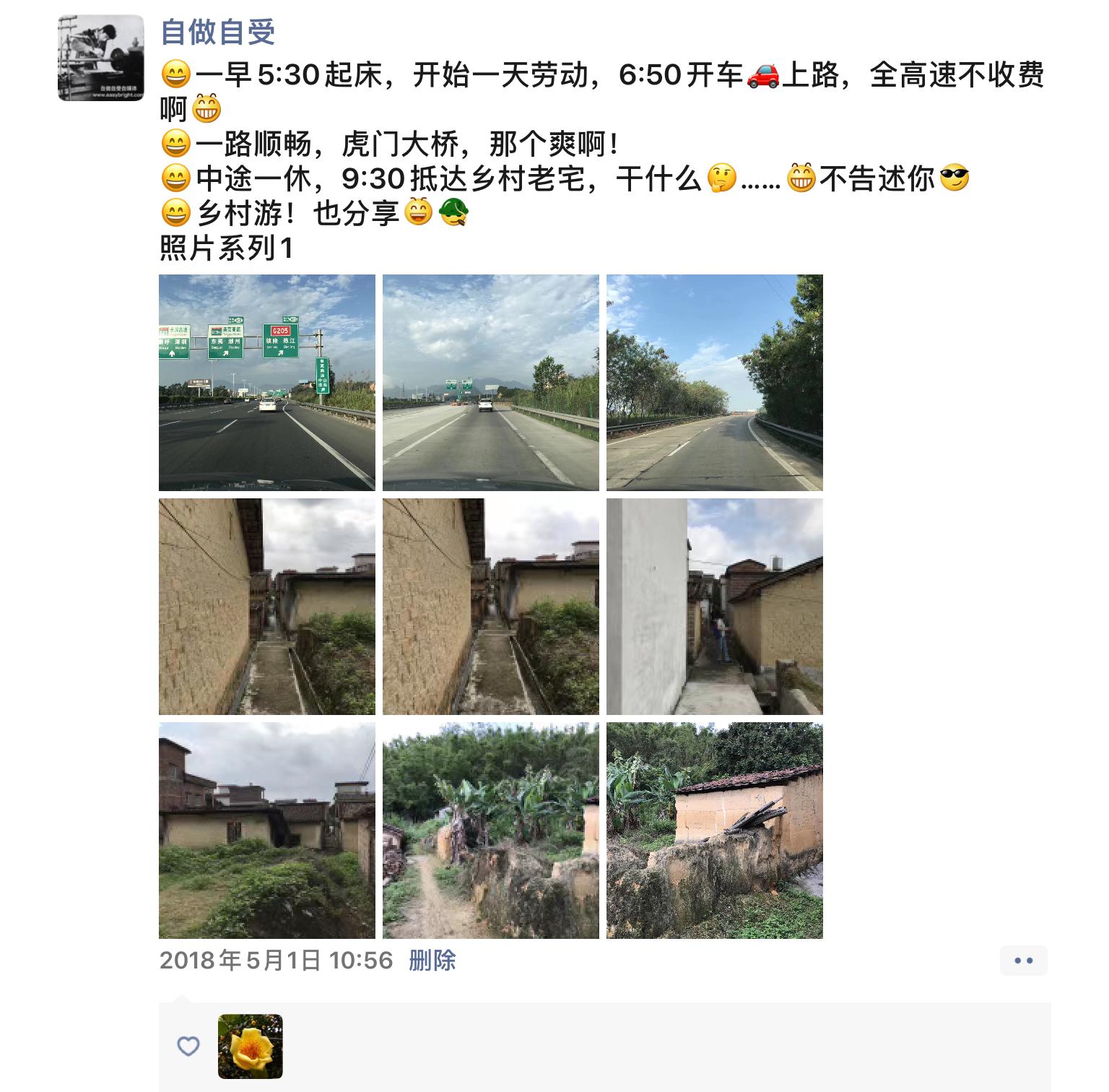
Task: View the dirt path with banana trees photo
Action: click(491, 831)
